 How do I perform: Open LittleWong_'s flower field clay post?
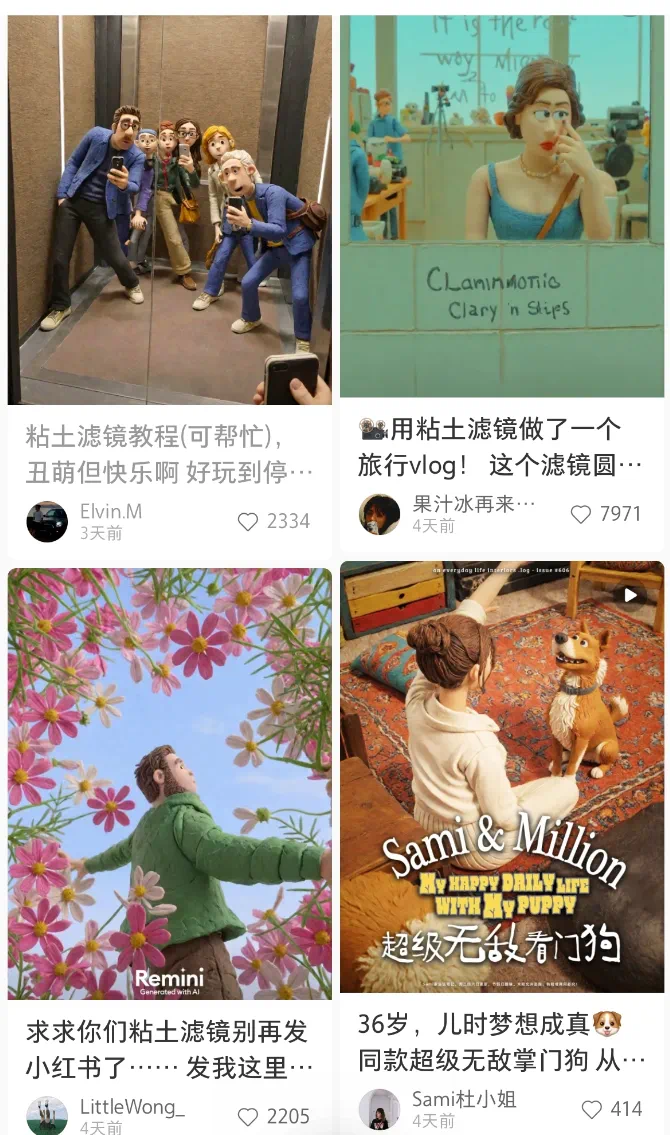pyautogui.click(x=169, y=783)
